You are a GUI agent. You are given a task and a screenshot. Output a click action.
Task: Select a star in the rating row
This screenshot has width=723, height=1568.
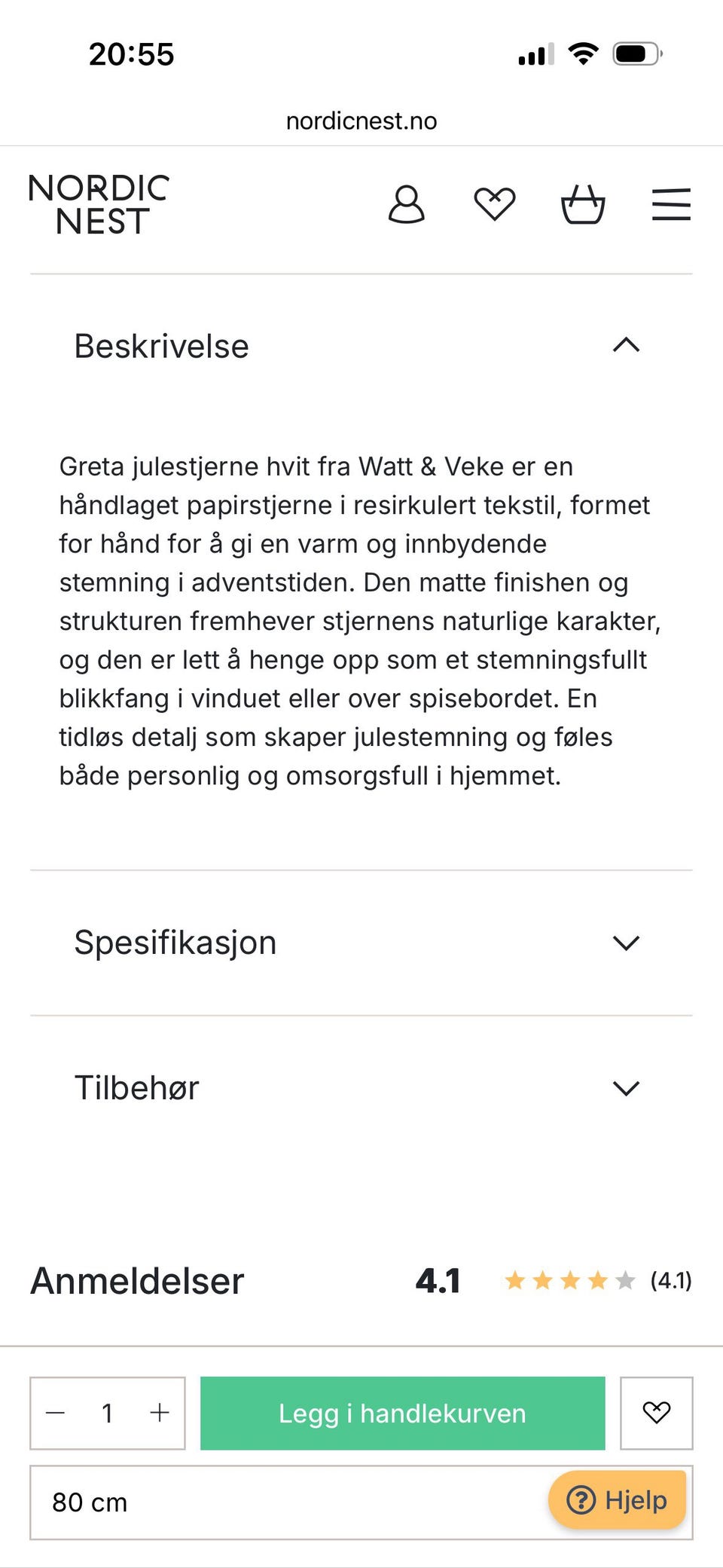pos(569,1279)
